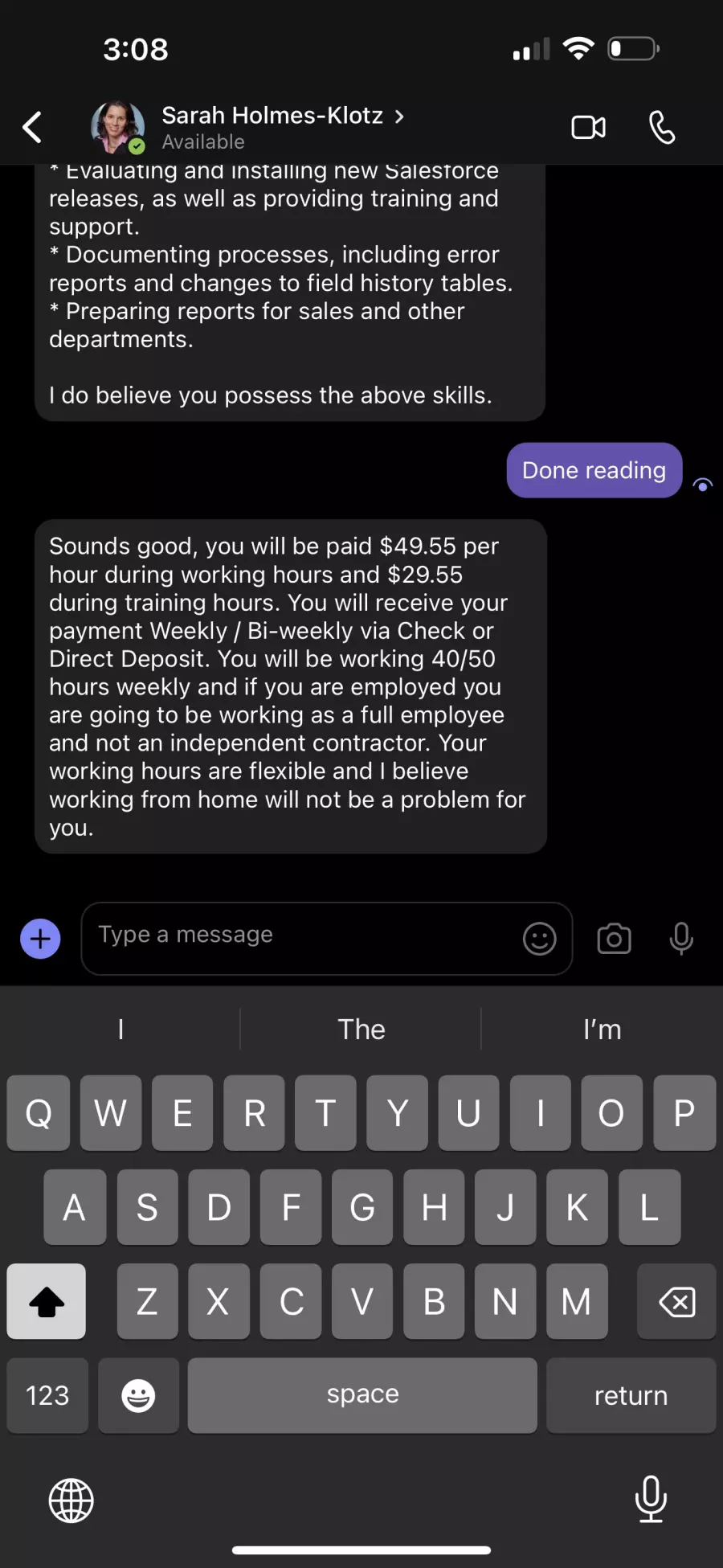Go back to the chat list
The height and width of the screenshot is (1568, 723).
(32, 127)
